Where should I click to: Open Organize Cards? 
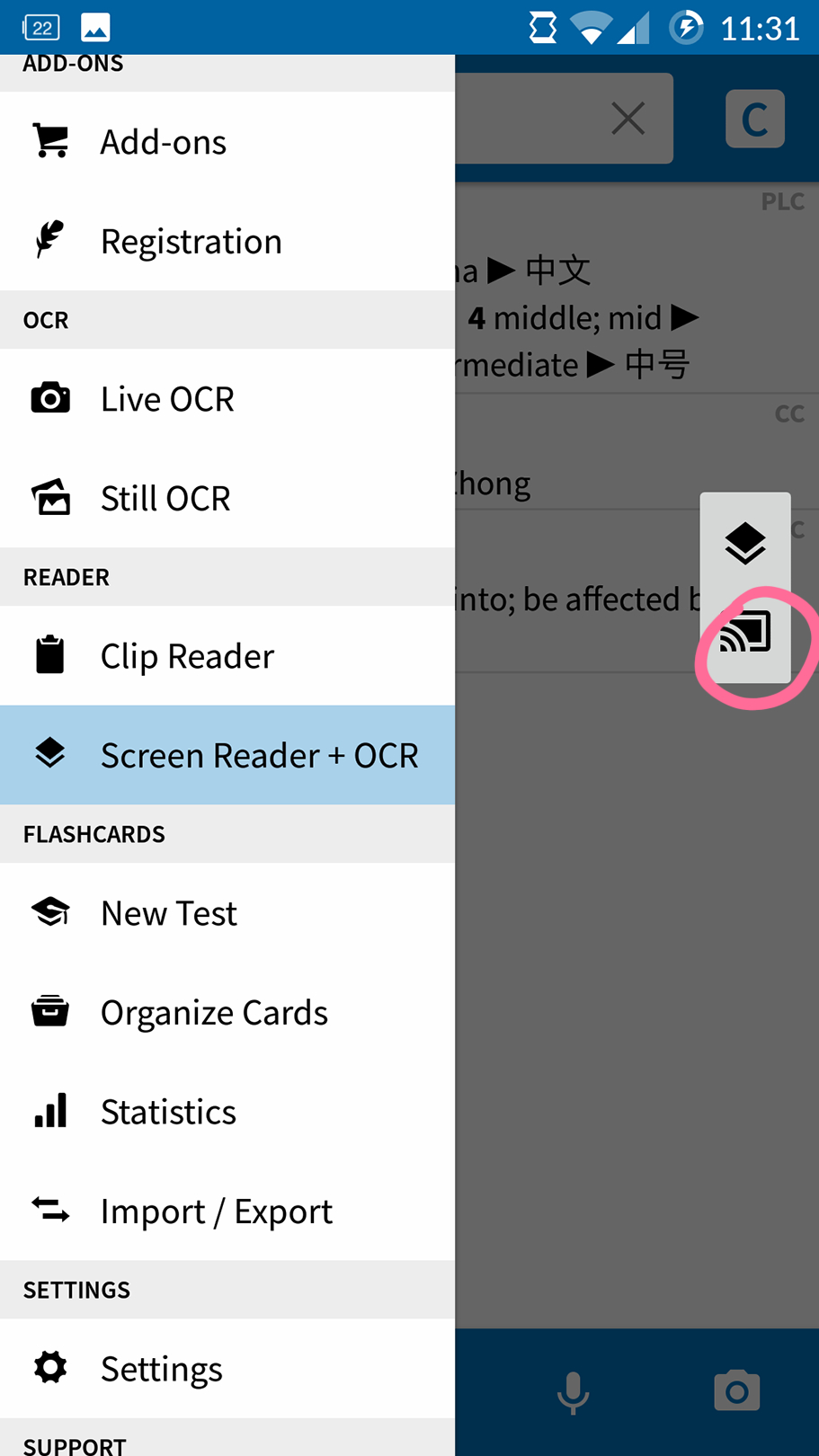point(227,1012)
